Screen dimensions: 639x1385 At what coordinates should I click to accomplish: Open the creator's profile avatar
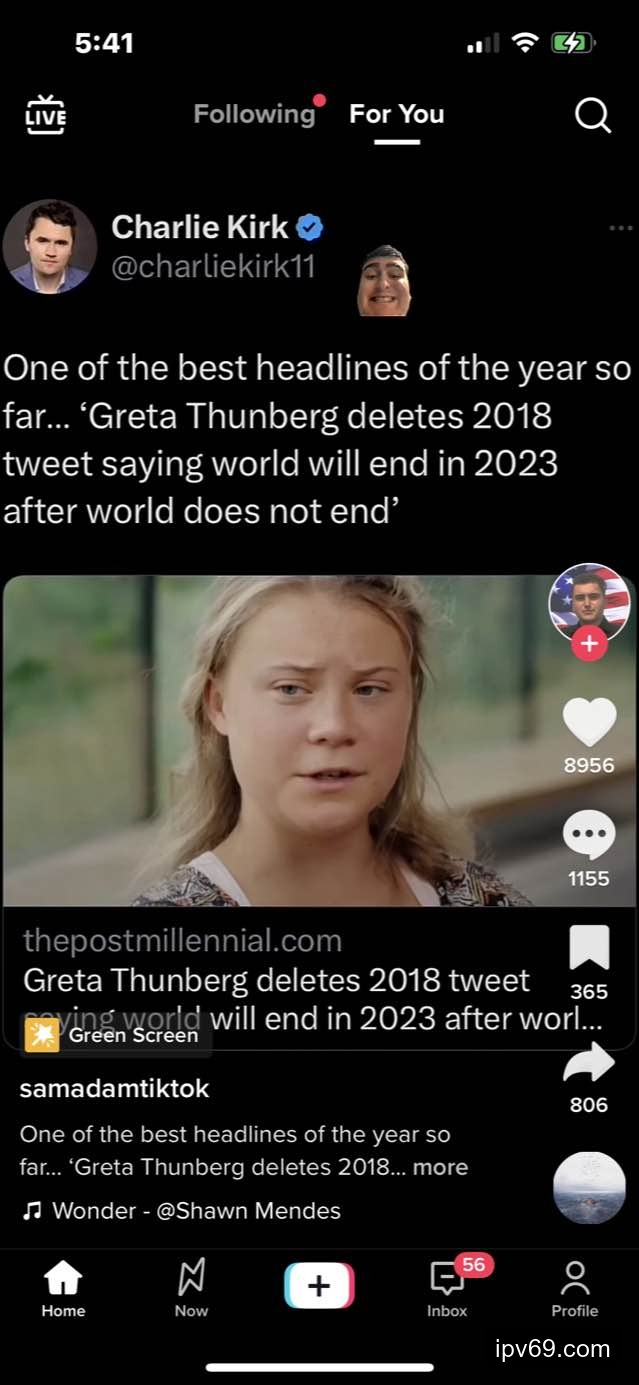click(589, 603)
